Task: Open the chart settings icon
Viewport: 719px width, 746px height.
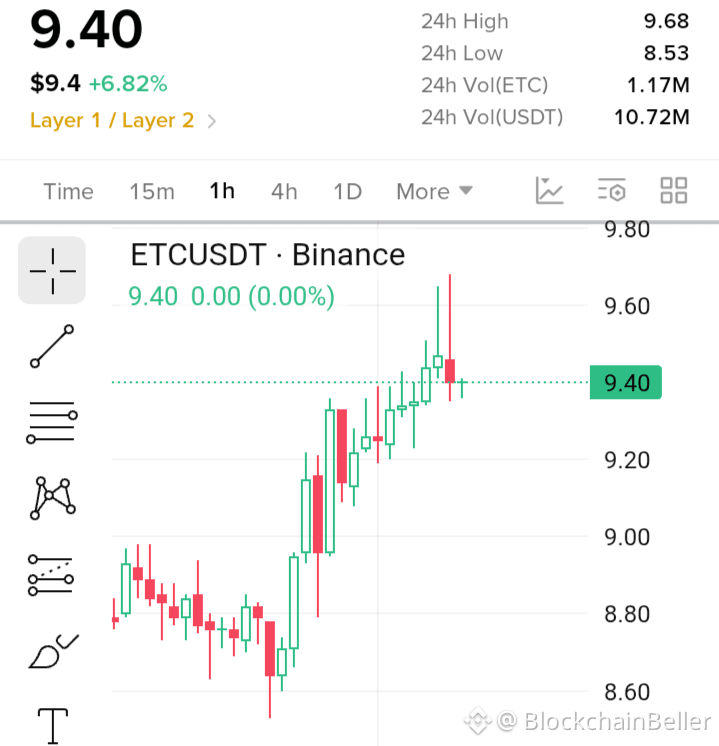Action: pyautogui.click(x=611, y=190)
